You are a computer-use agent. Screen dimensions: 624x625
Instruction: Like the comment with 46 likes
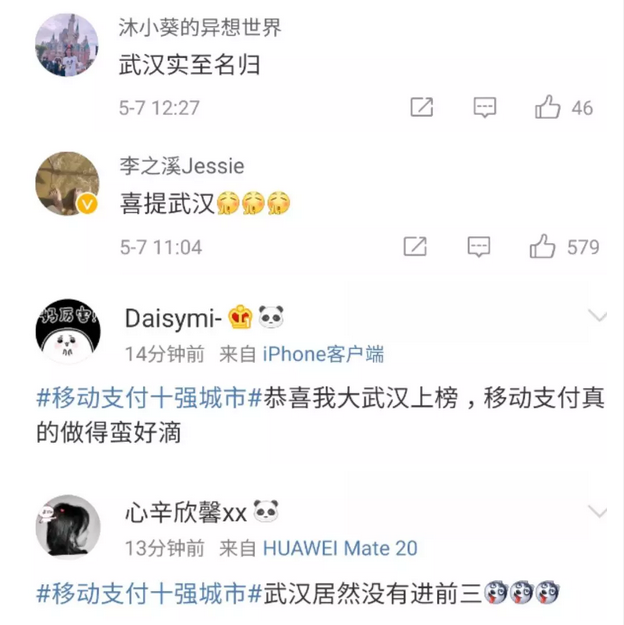tap(548, 107)
